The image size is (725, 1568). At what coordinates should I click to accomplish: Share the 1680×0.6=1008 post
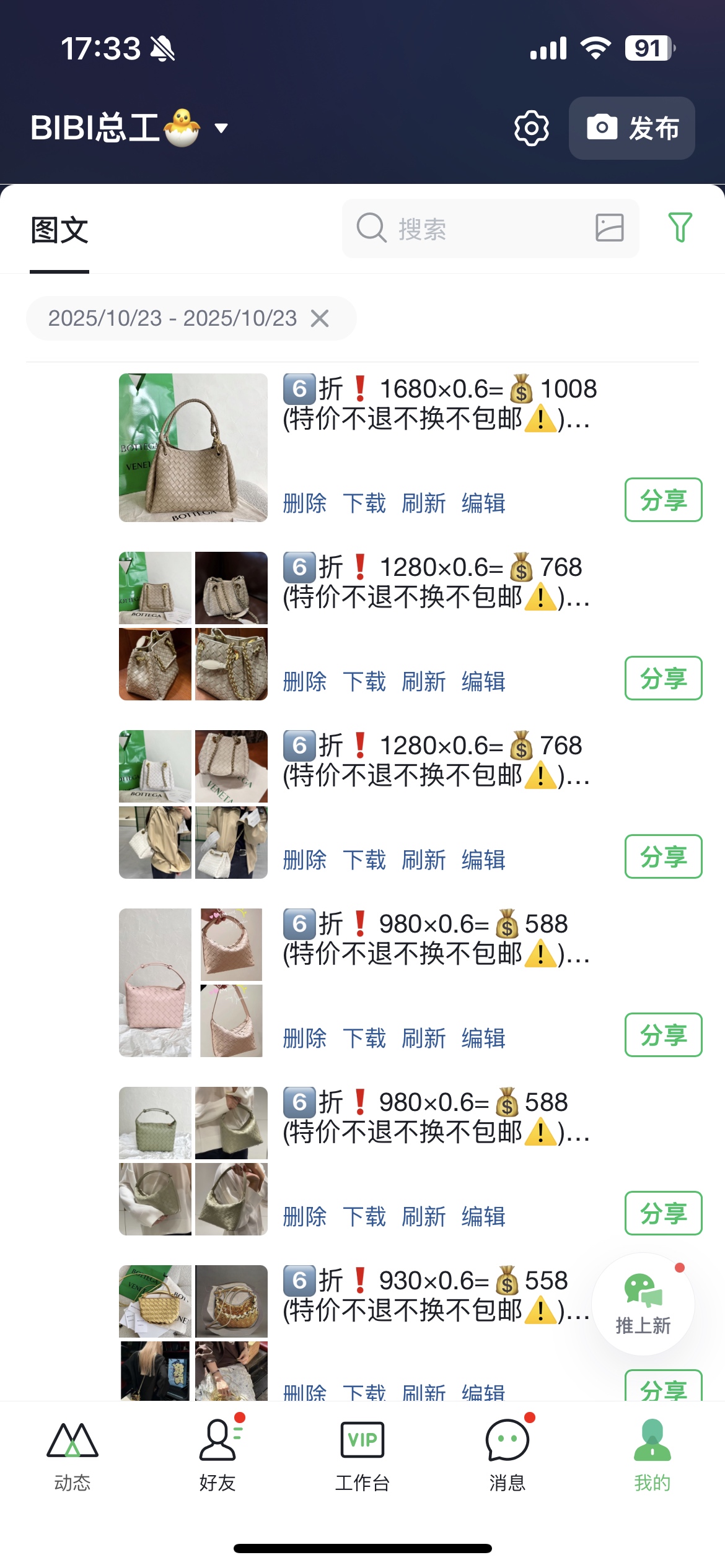[x=663, y=500]
